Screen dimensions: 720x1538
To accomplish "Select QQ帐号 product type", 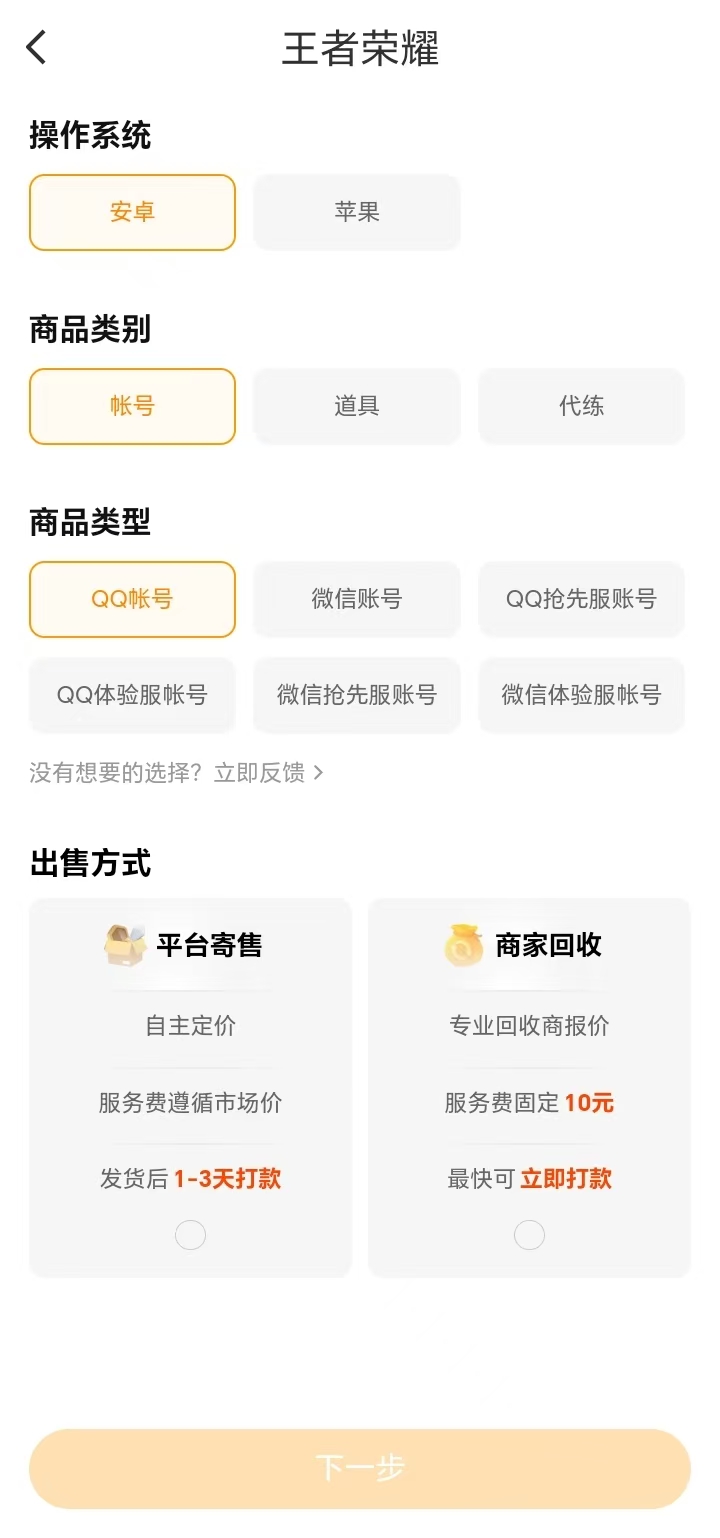I will 132,599.
